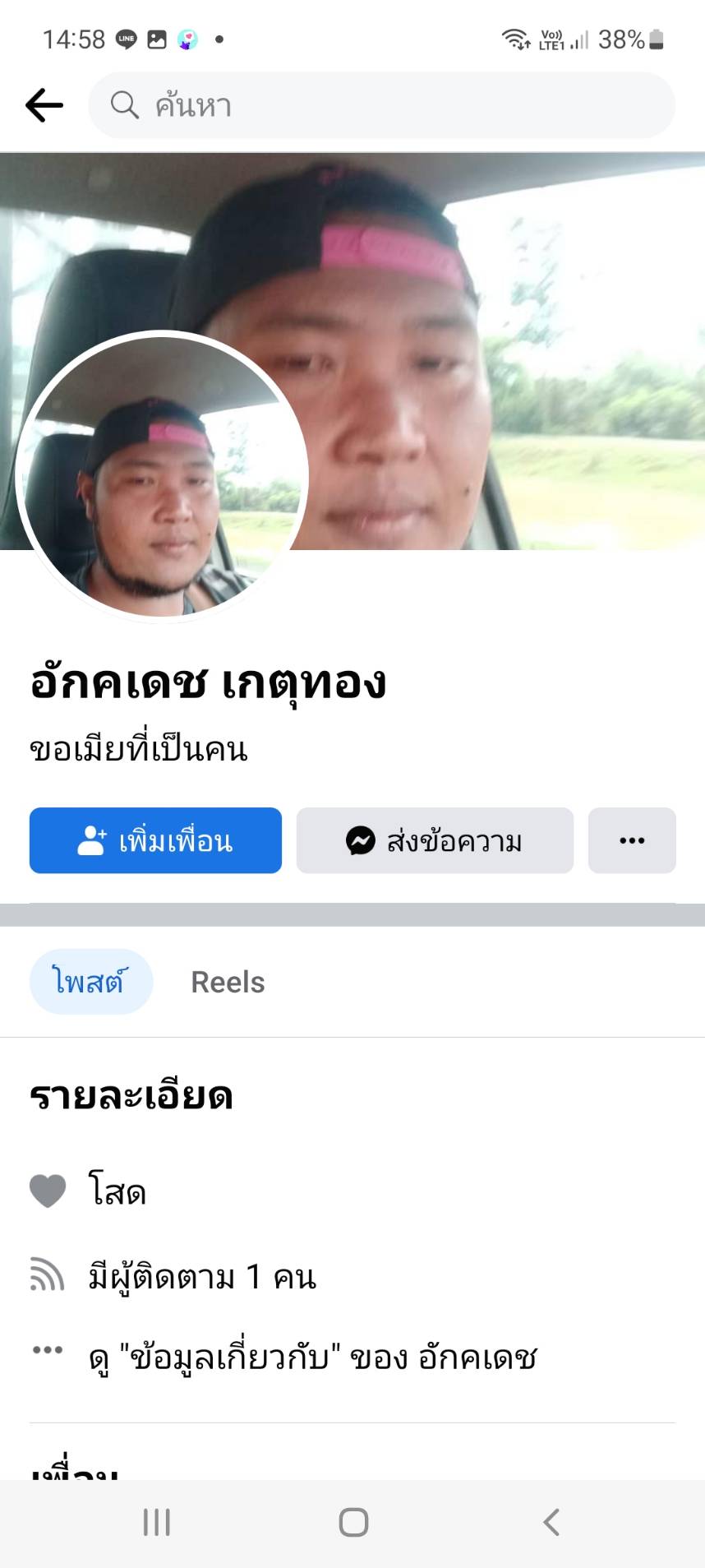Image resolution: width=705 pixels, height=1568 pixels.
Task: Go back using the top arrow
Action: [44, 105]
